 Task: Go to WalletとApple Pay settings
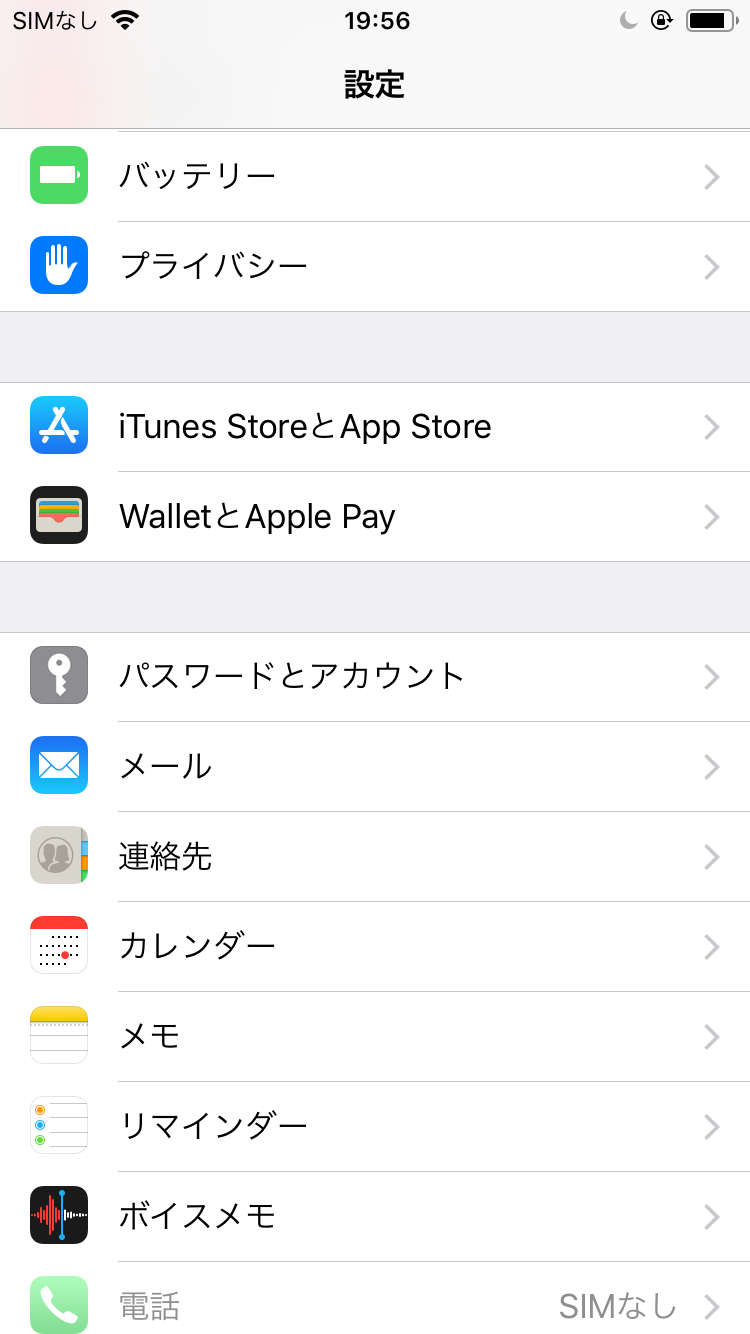(375, 517)
